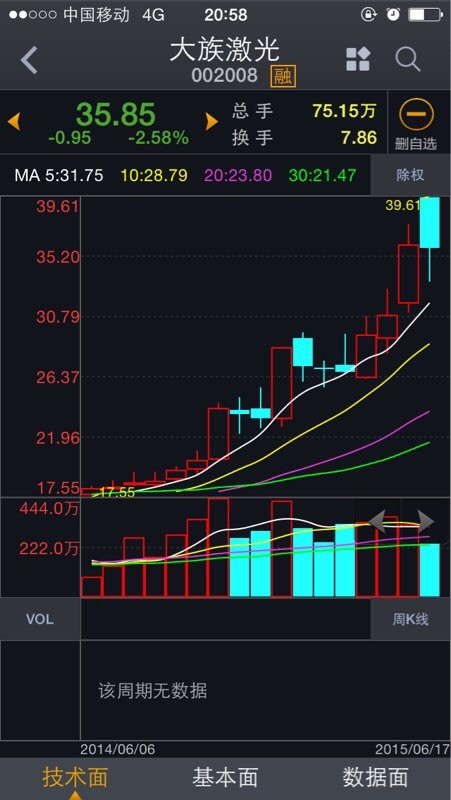Switch to next stock with right arrow
The height and width of the screenshot is (800, 451).
211,122
